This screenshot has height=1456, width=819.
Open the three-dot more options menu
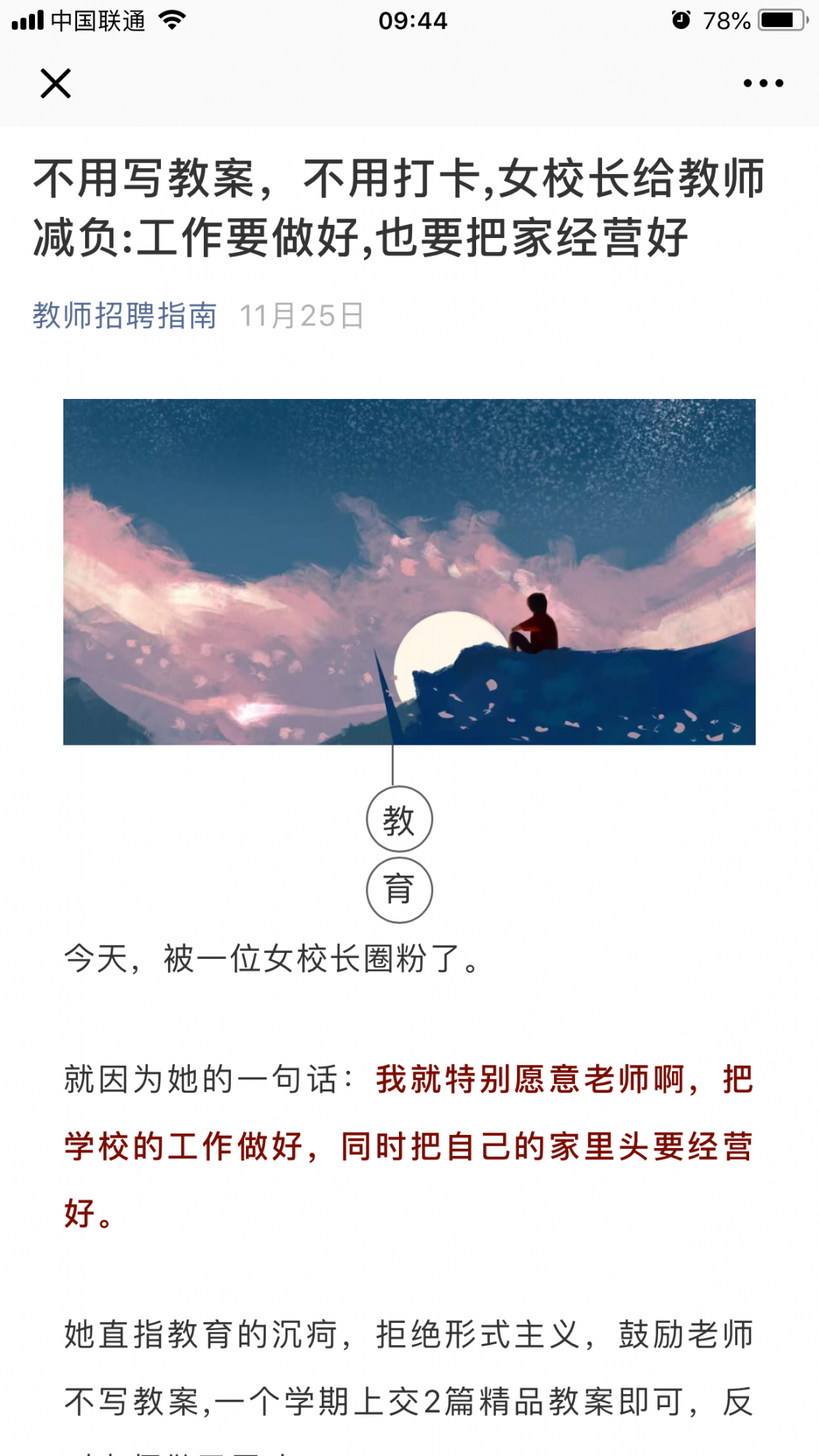pyautogui.click(x=763, y=84)
